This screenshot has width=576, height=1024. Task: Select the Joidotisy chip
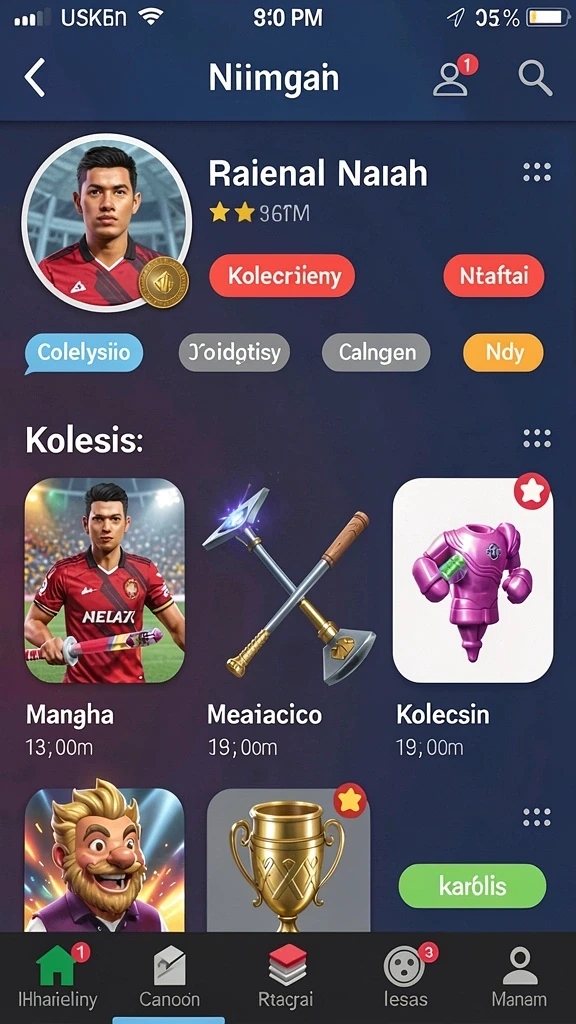234,353
